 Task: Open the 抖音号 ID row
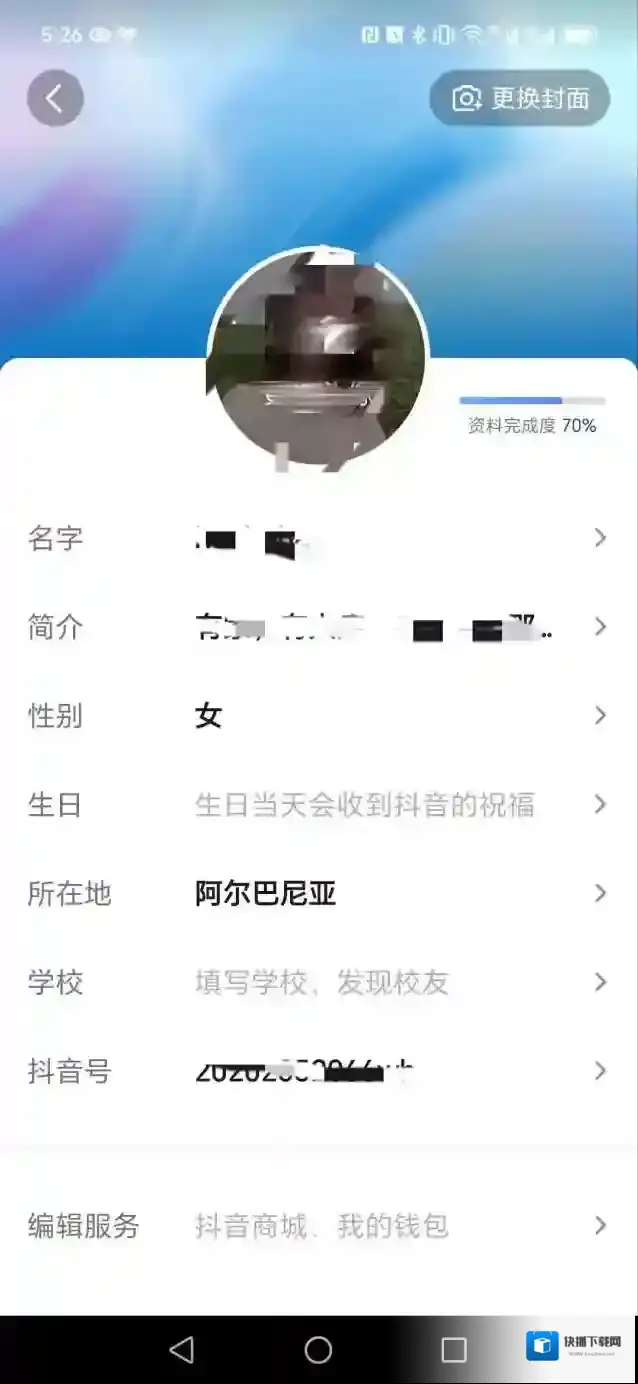(318, 1072)
